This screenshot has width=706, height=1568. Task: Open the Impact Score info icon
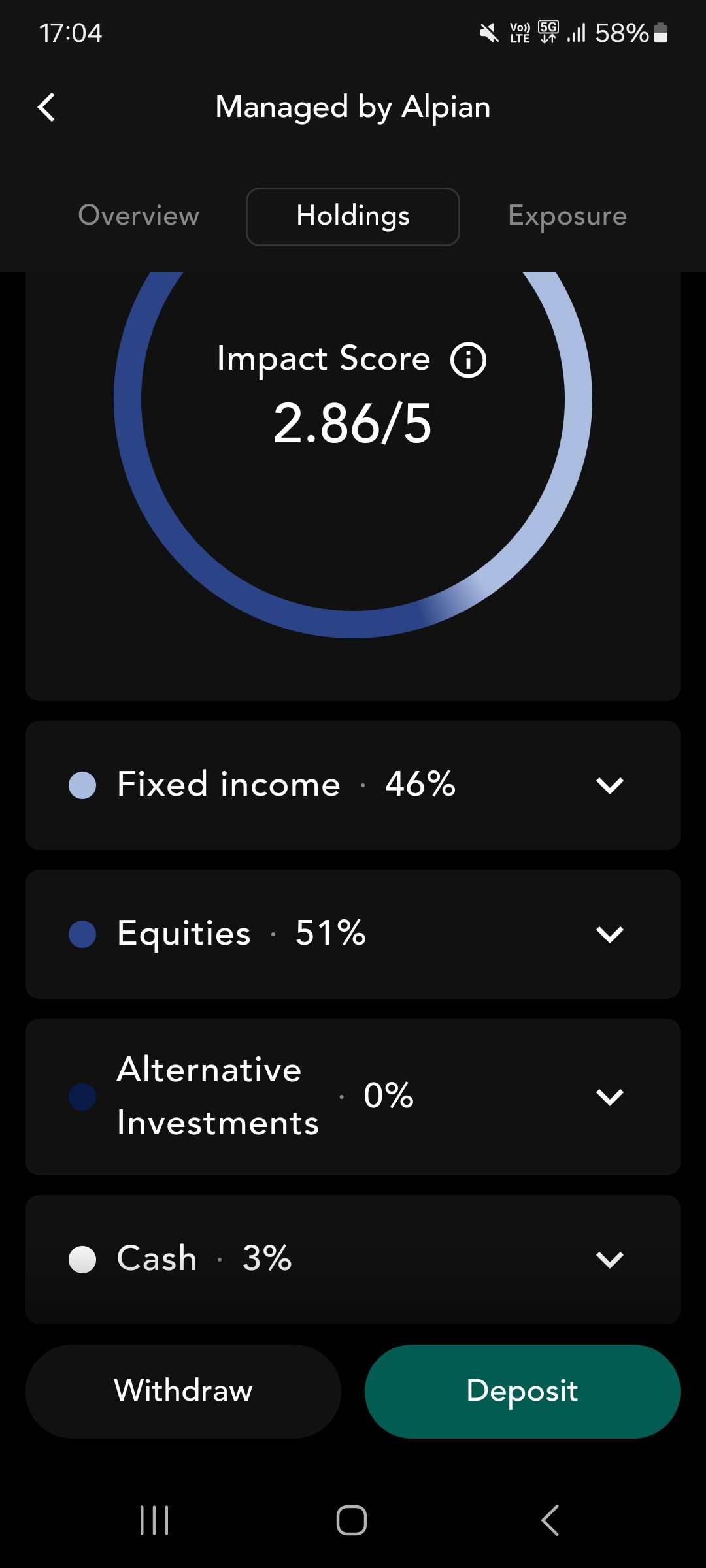[x=469, y=360]
